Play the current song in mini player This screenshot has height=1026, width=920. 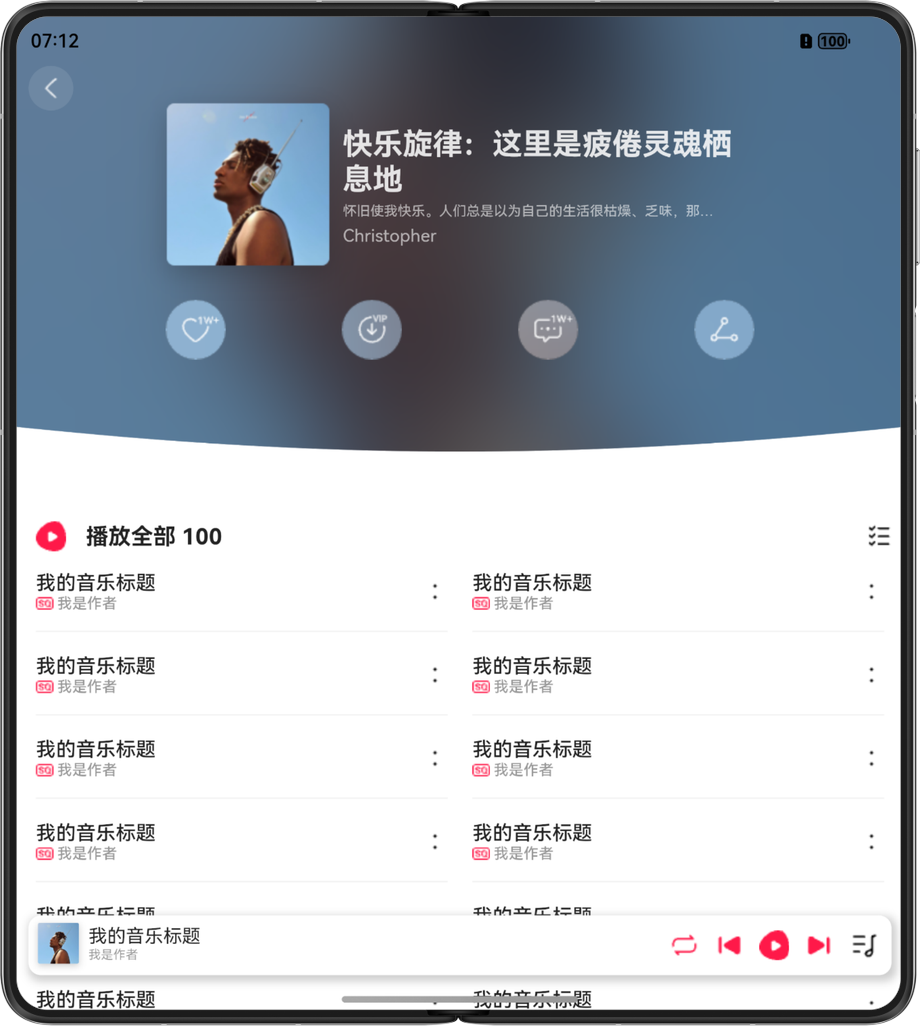pos(774,945)
